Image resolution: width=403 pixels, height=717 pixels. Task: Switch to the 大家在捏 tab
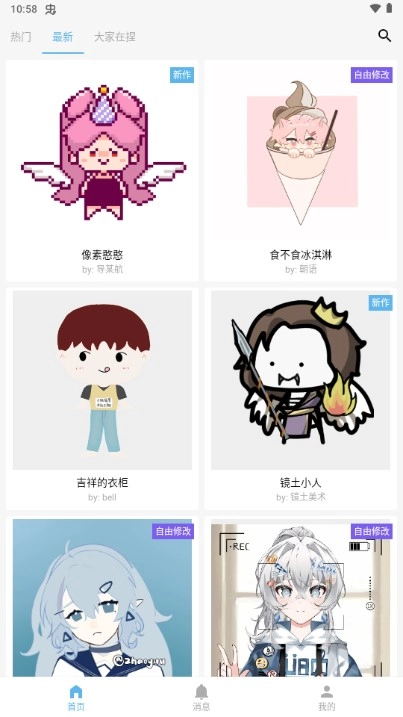tap(115, 37)
